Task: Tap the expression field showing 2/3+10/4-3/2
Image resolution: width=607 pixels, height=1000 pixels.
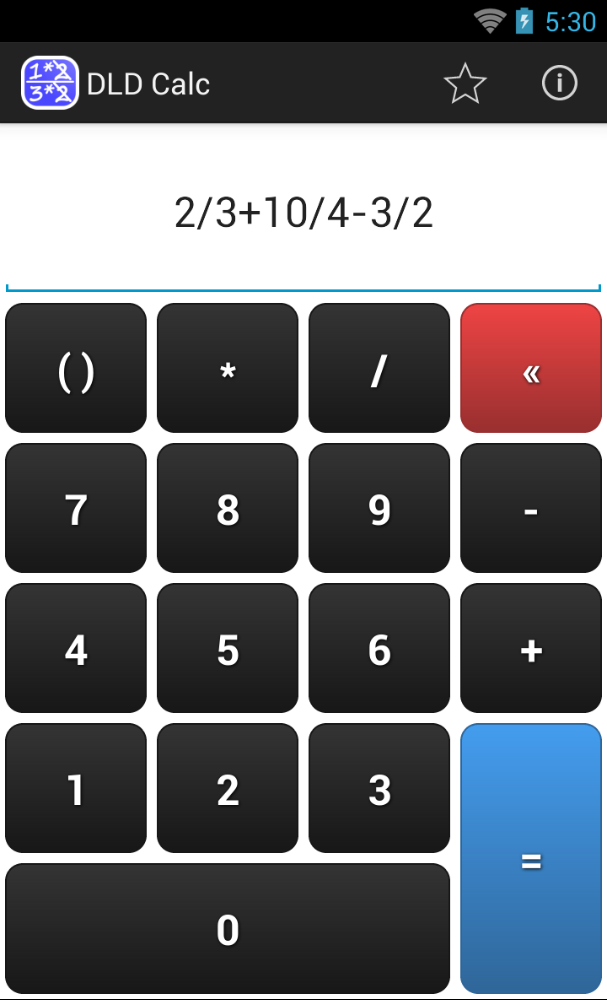Action: (x=303, y=213)
